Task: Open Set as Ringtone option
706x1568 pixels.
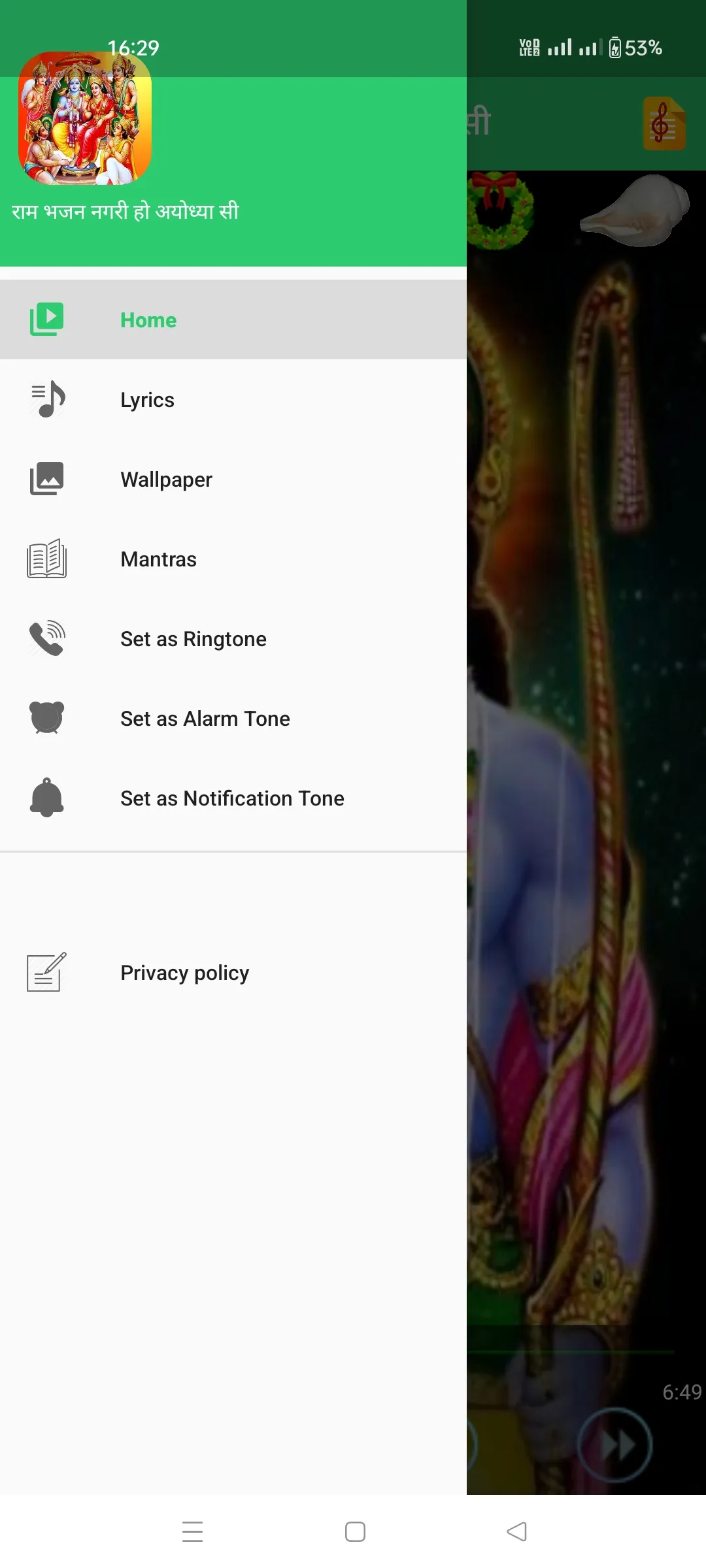Action: pos(193,638)
